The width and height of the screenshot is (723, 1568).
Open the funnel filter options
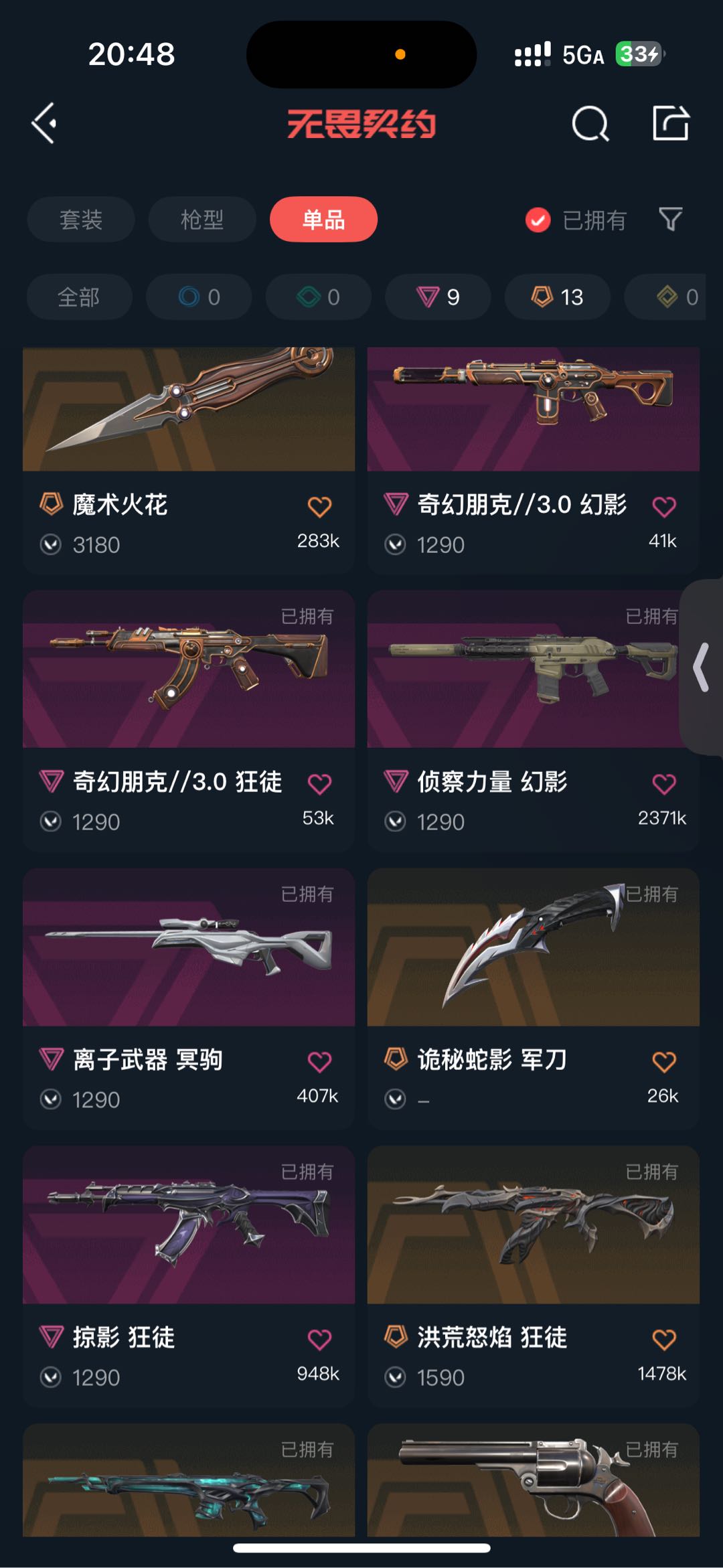(x=670, y=219)
